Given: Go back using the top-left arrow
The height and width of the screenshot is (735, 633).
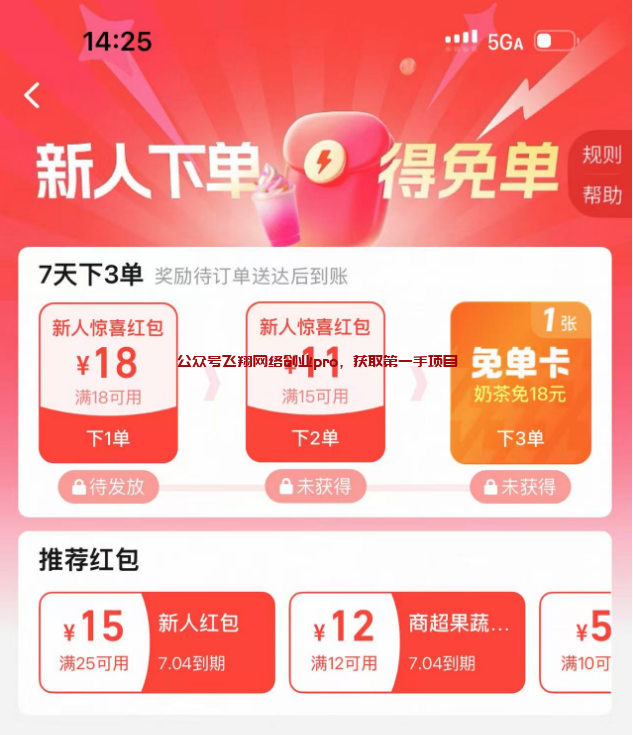Looking at the screenshot, I should click(33, 96).
